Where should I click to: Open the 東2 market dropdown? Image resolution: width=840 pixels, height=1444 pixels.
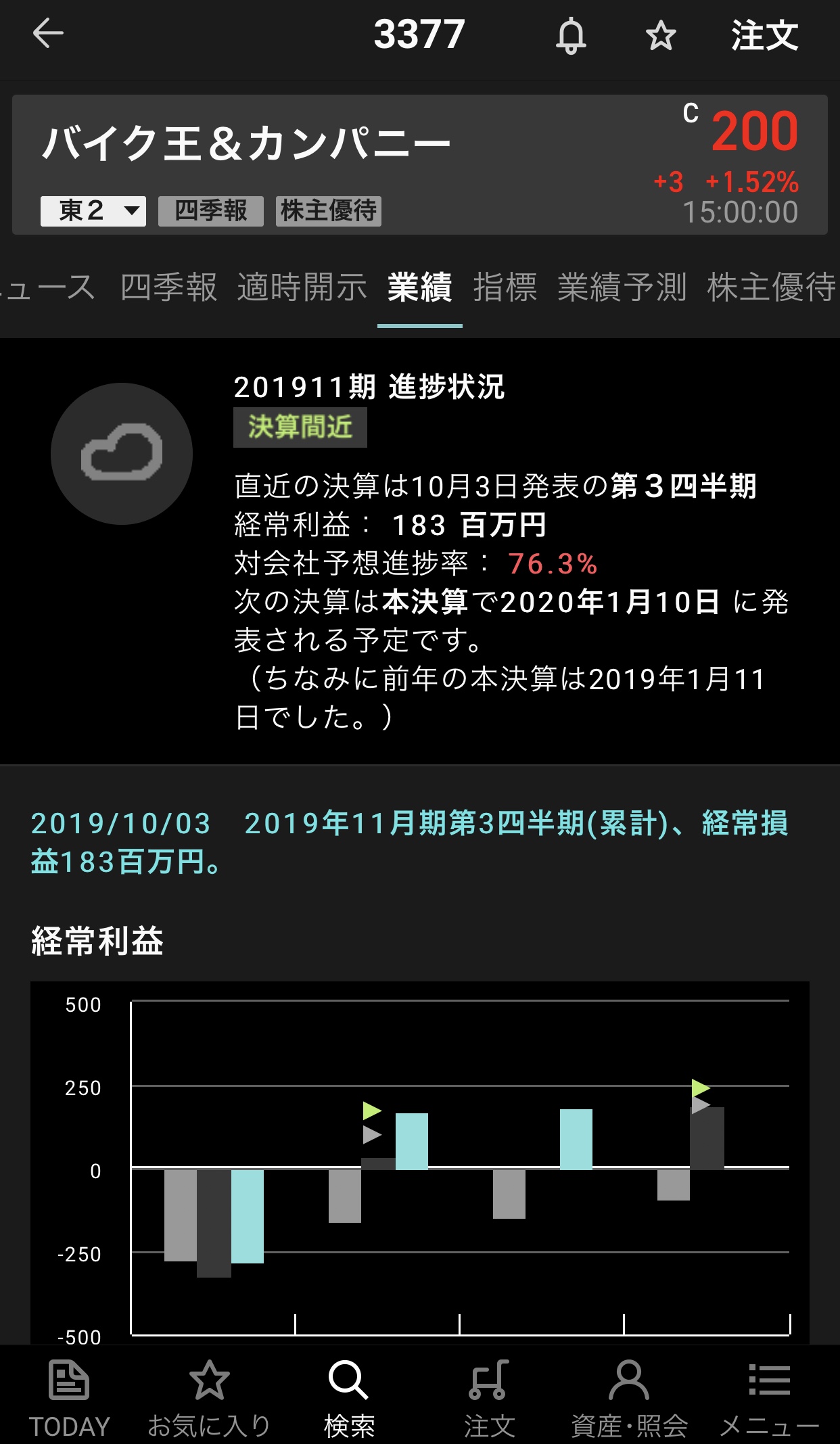93,211
